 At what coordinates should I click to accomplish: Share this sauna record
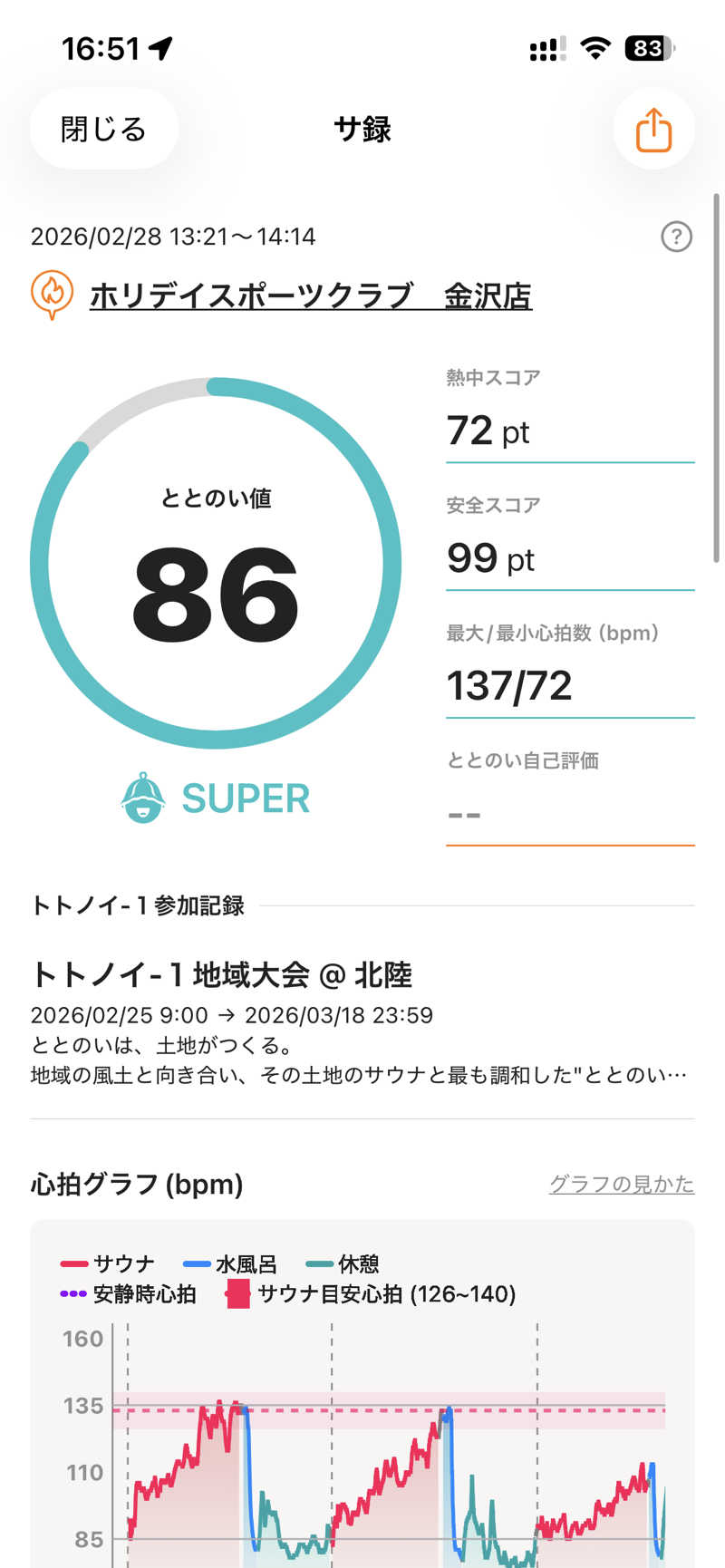[x=653, y=130]
